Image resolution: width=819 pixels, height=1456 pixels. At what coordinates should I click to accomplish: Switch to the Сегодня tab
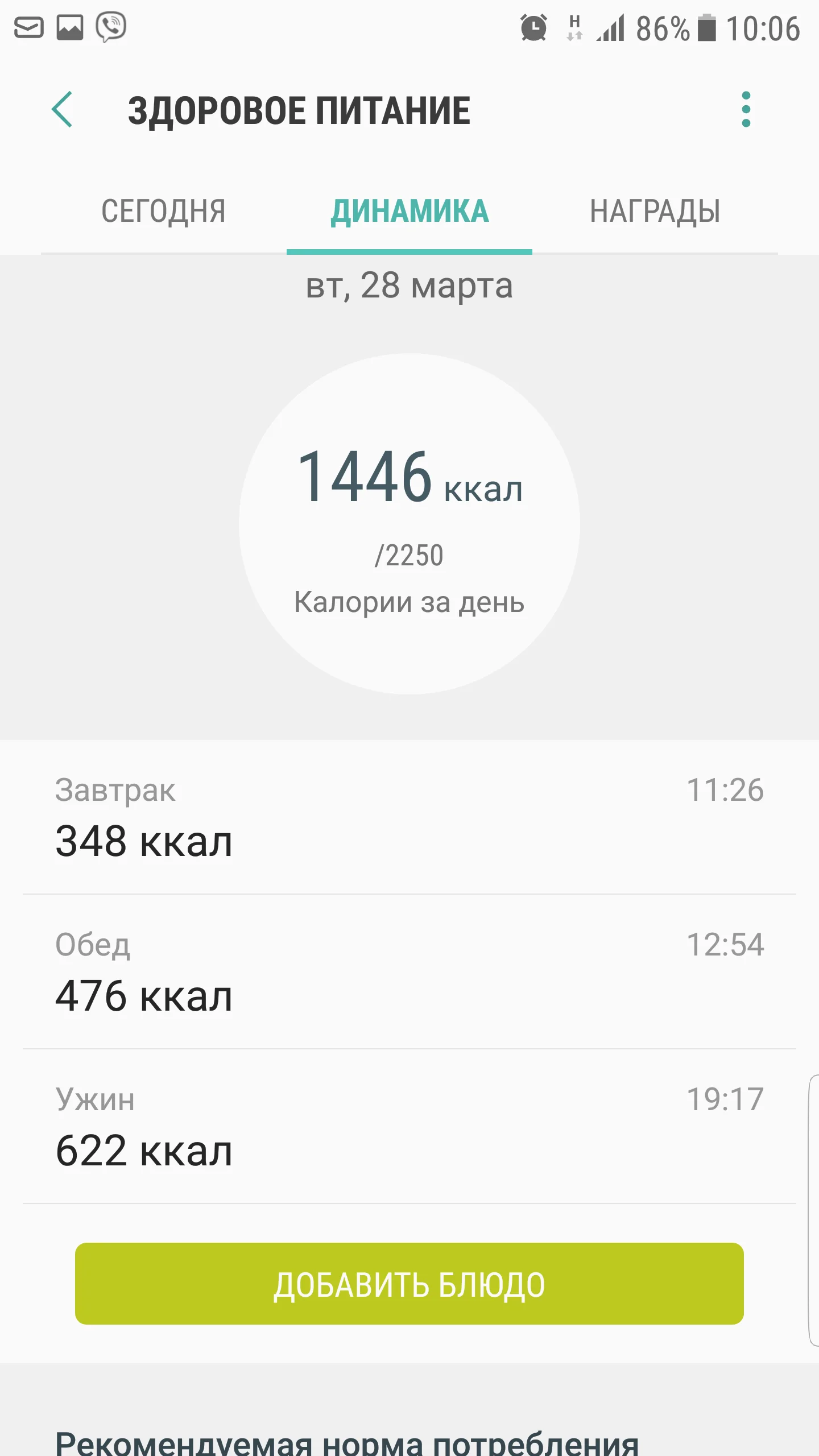(164, 212)
